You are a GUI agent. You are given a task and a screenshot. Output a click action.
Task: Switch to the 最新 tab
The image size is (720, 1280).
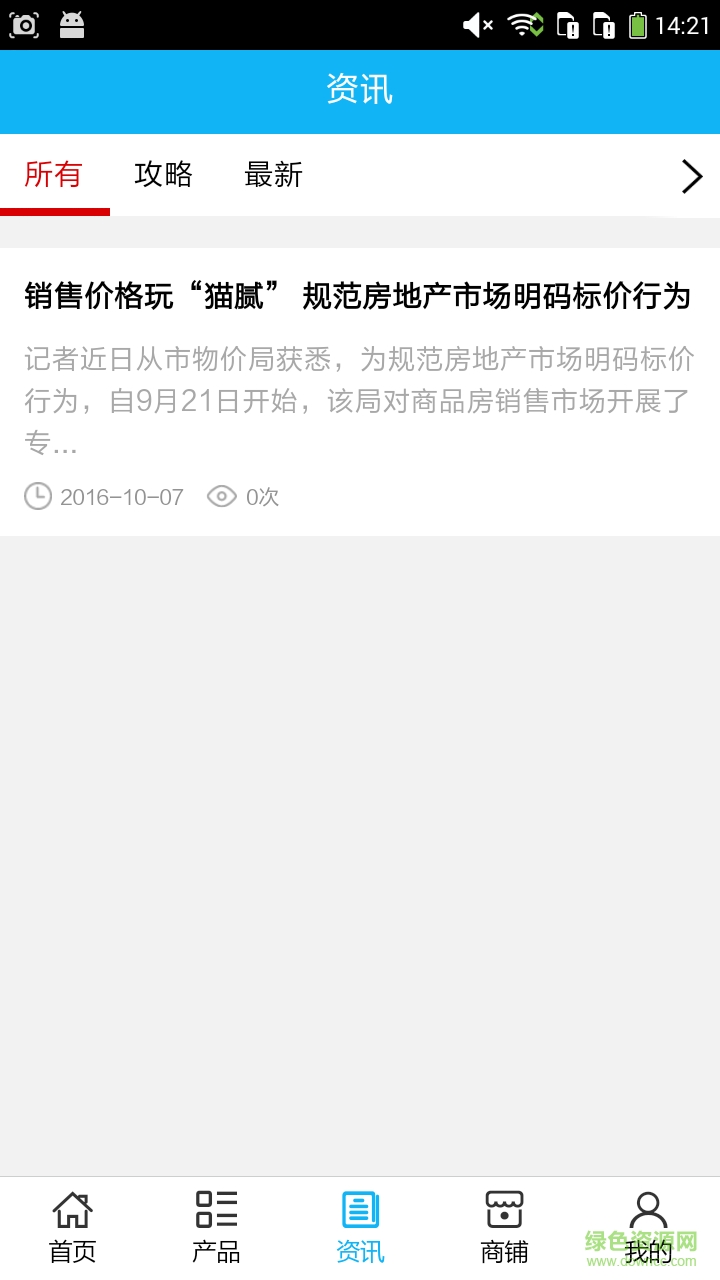pos(273,175)
